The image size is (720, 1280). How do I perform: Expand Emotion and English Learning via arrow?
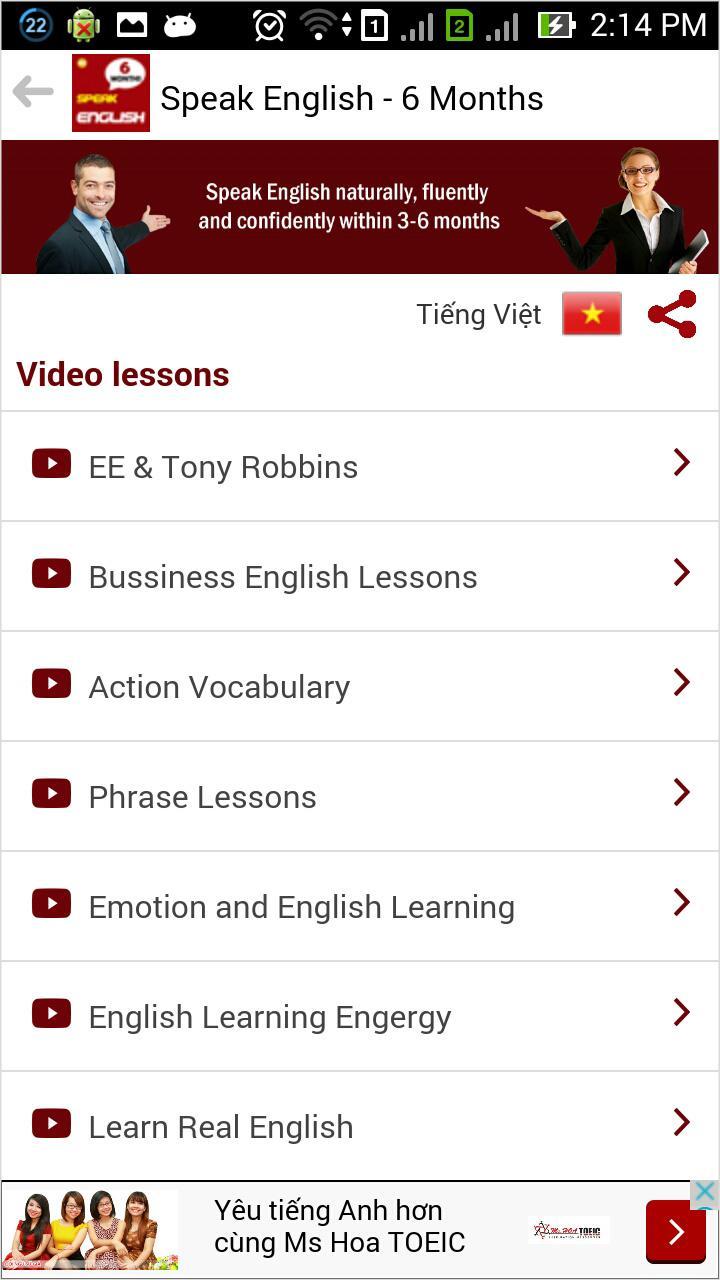[x=681, y=903]
